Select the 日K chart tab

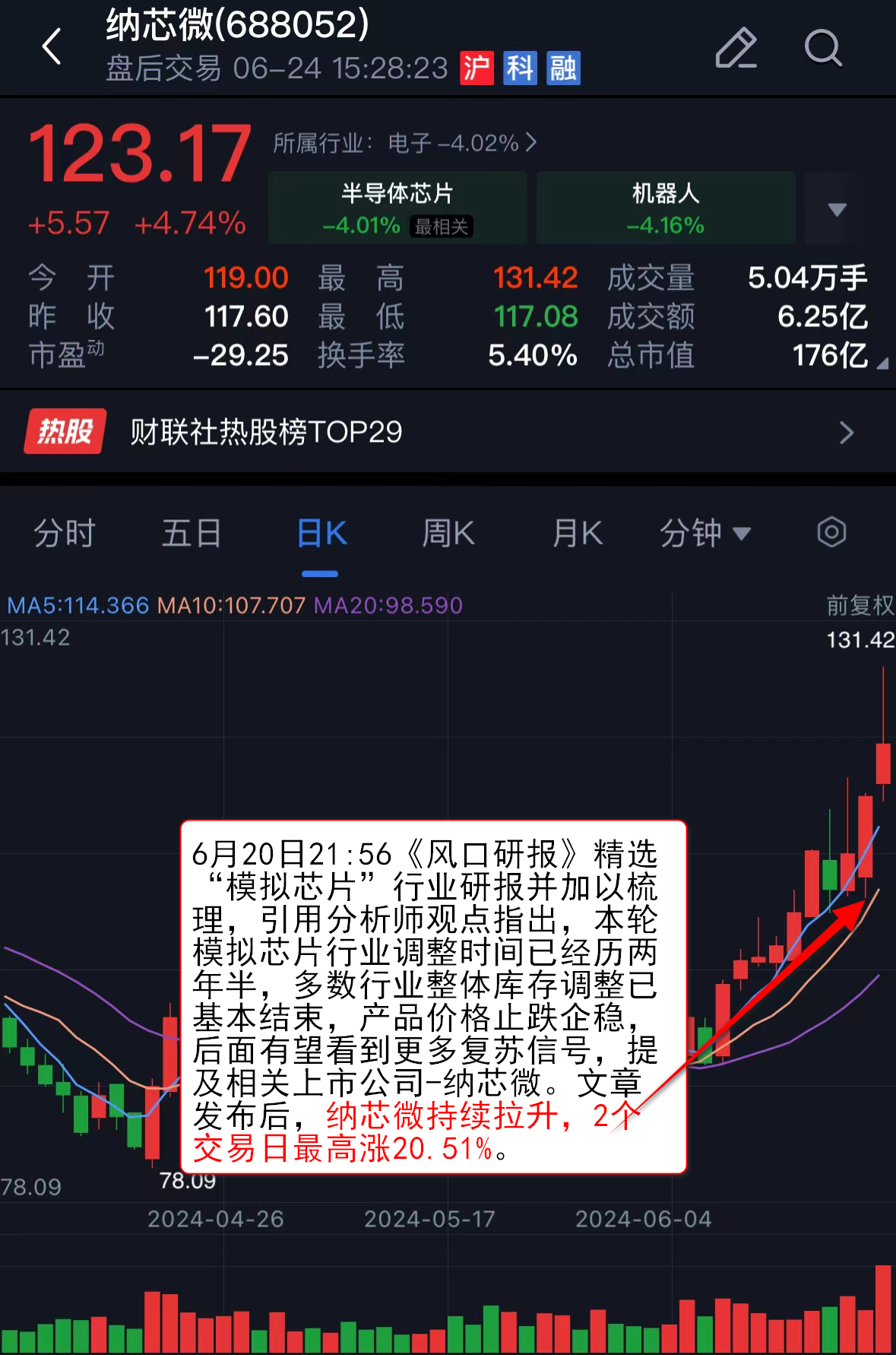pyautogui.click(x=321, y=533)
